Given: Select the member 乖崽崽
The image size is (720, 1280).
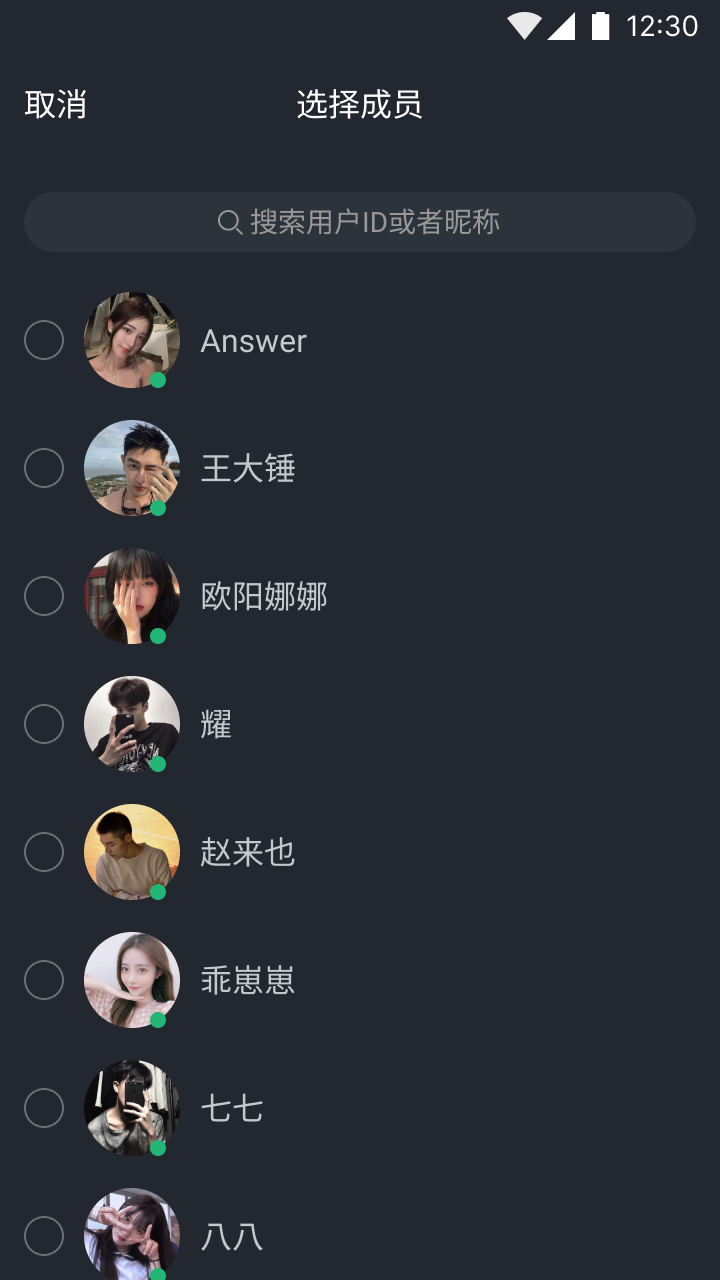Looking at the screenshot, I should point(44,980).
